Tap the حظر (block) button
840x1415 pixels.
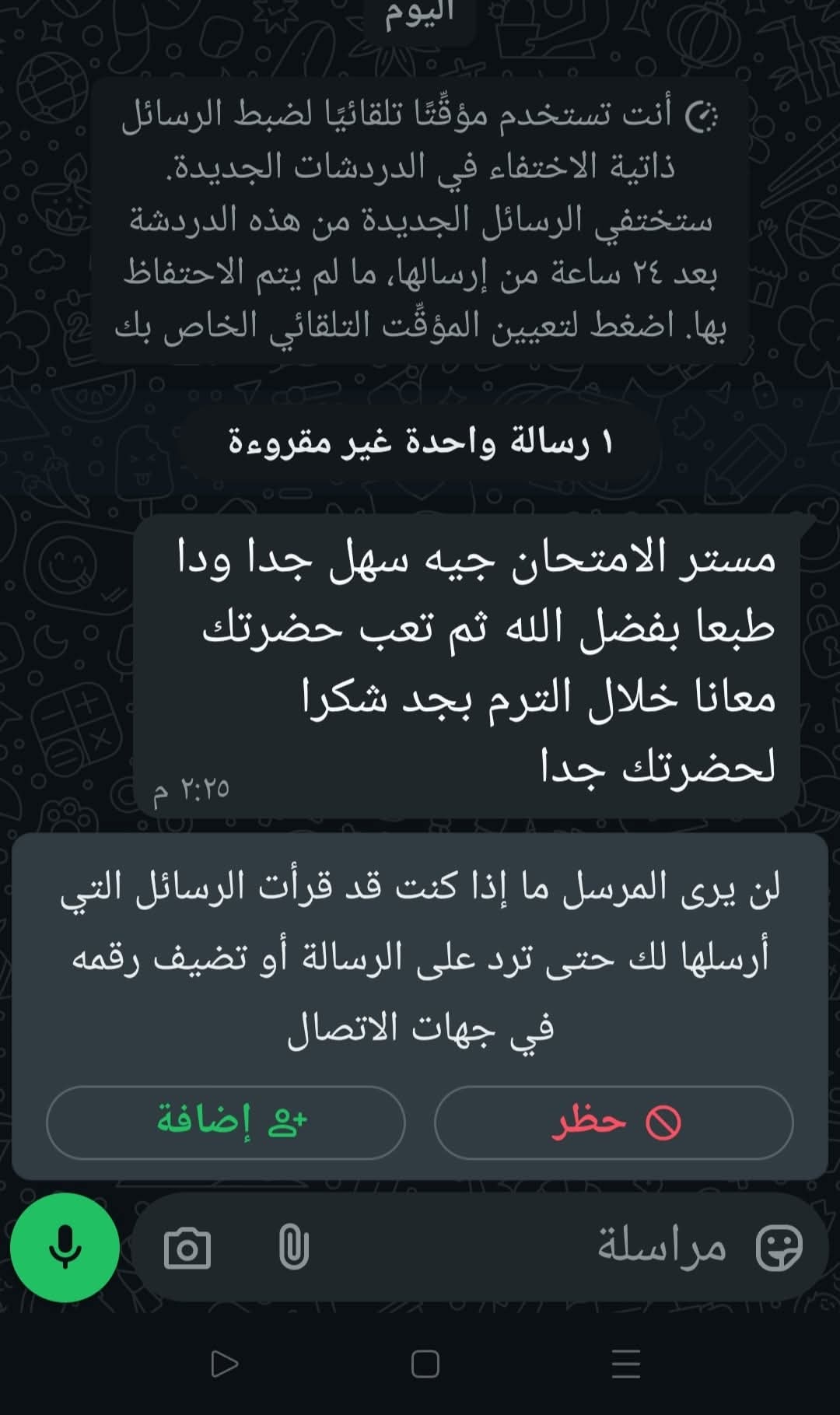(x=614, y=1123)
